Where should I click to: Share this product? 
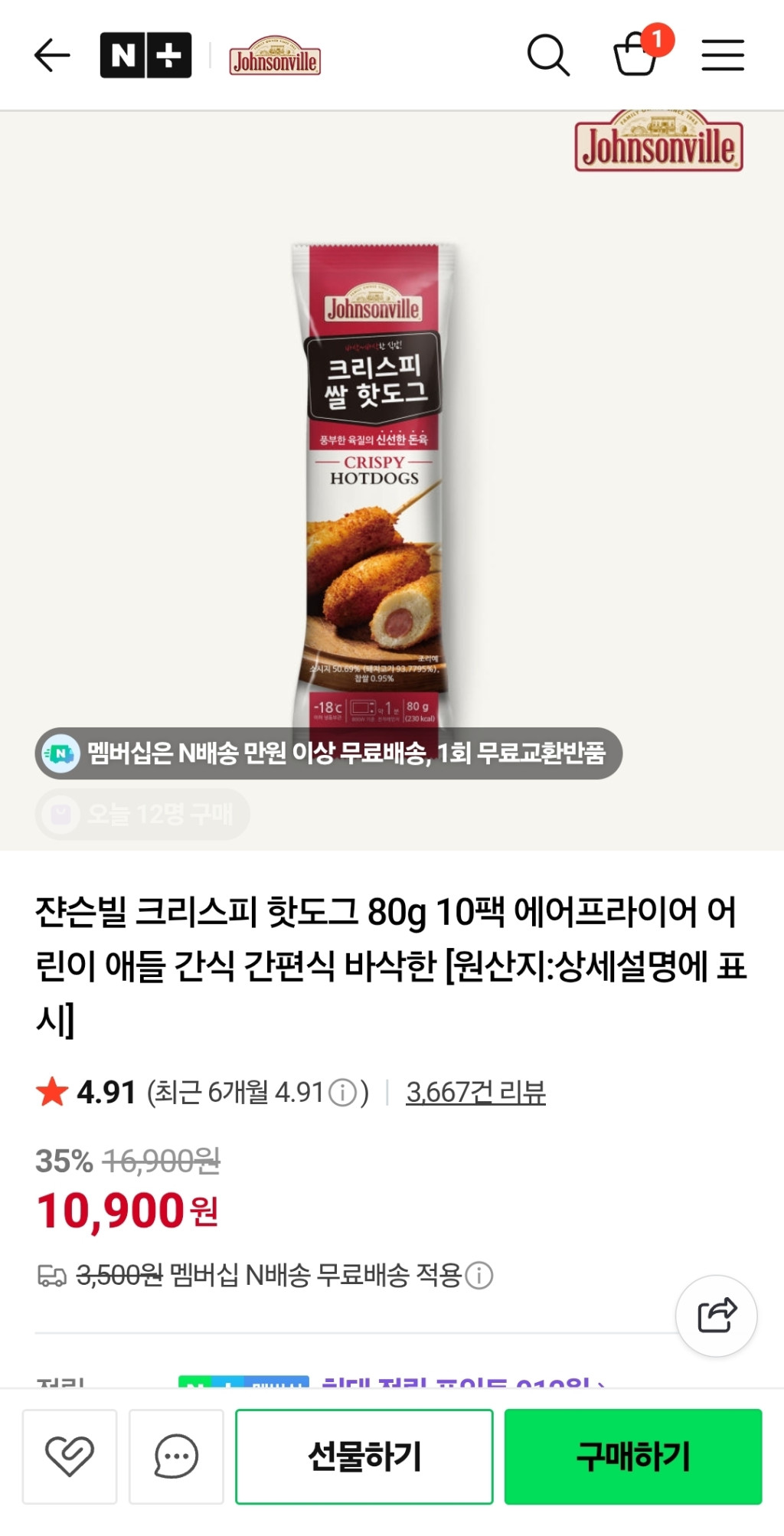pyautogui.click(x=717, y=1316)
